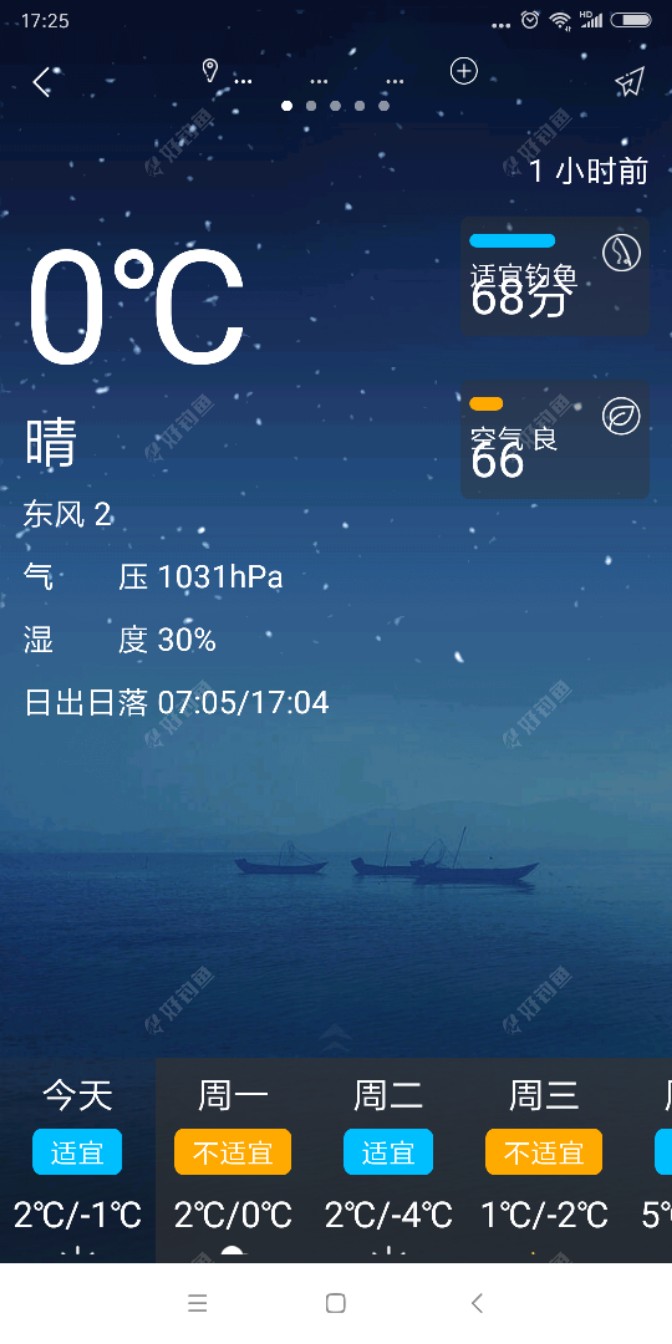
Task: Tap the system home button
Action: pos(336,1303)
